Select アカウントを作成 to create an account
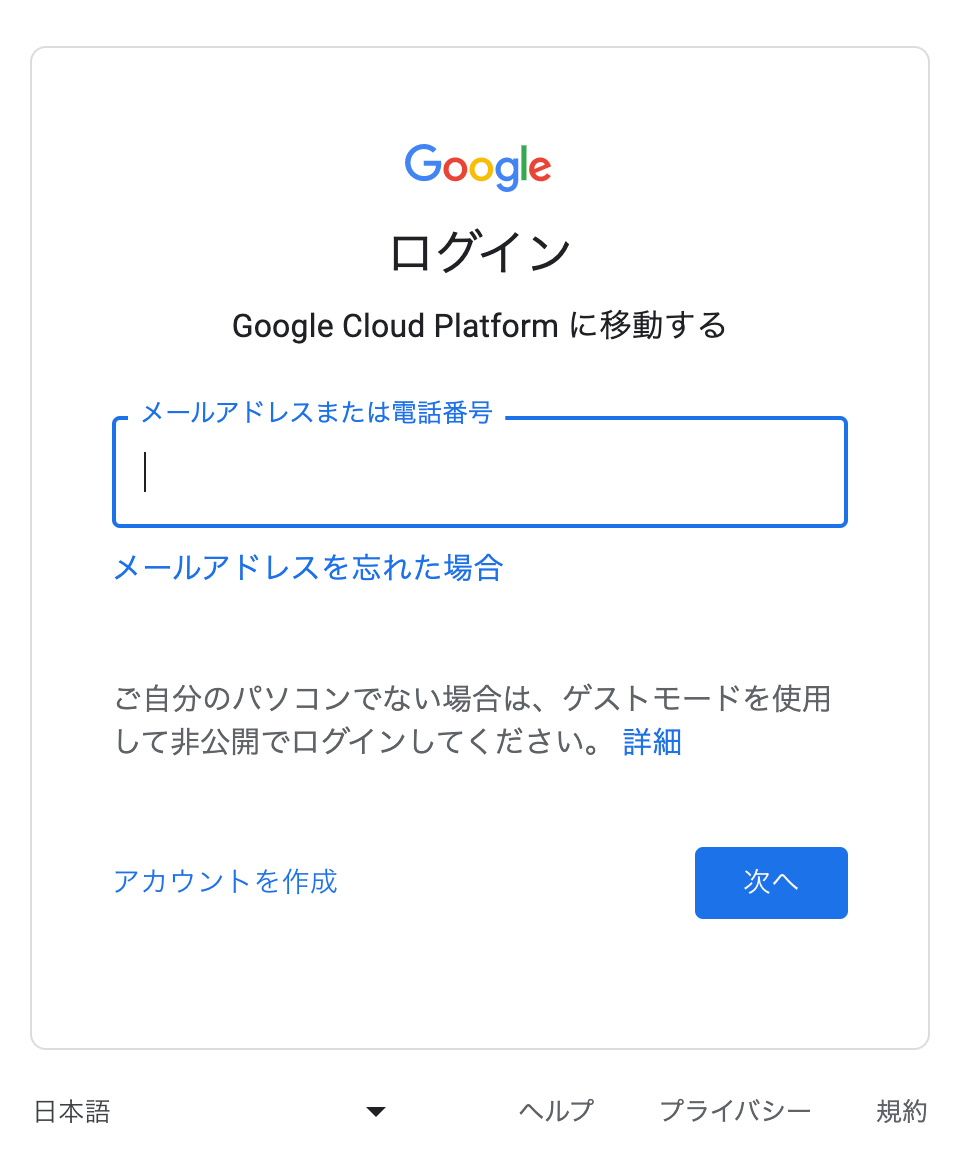Screen dimensions: 974x1172 coord(225,883)
